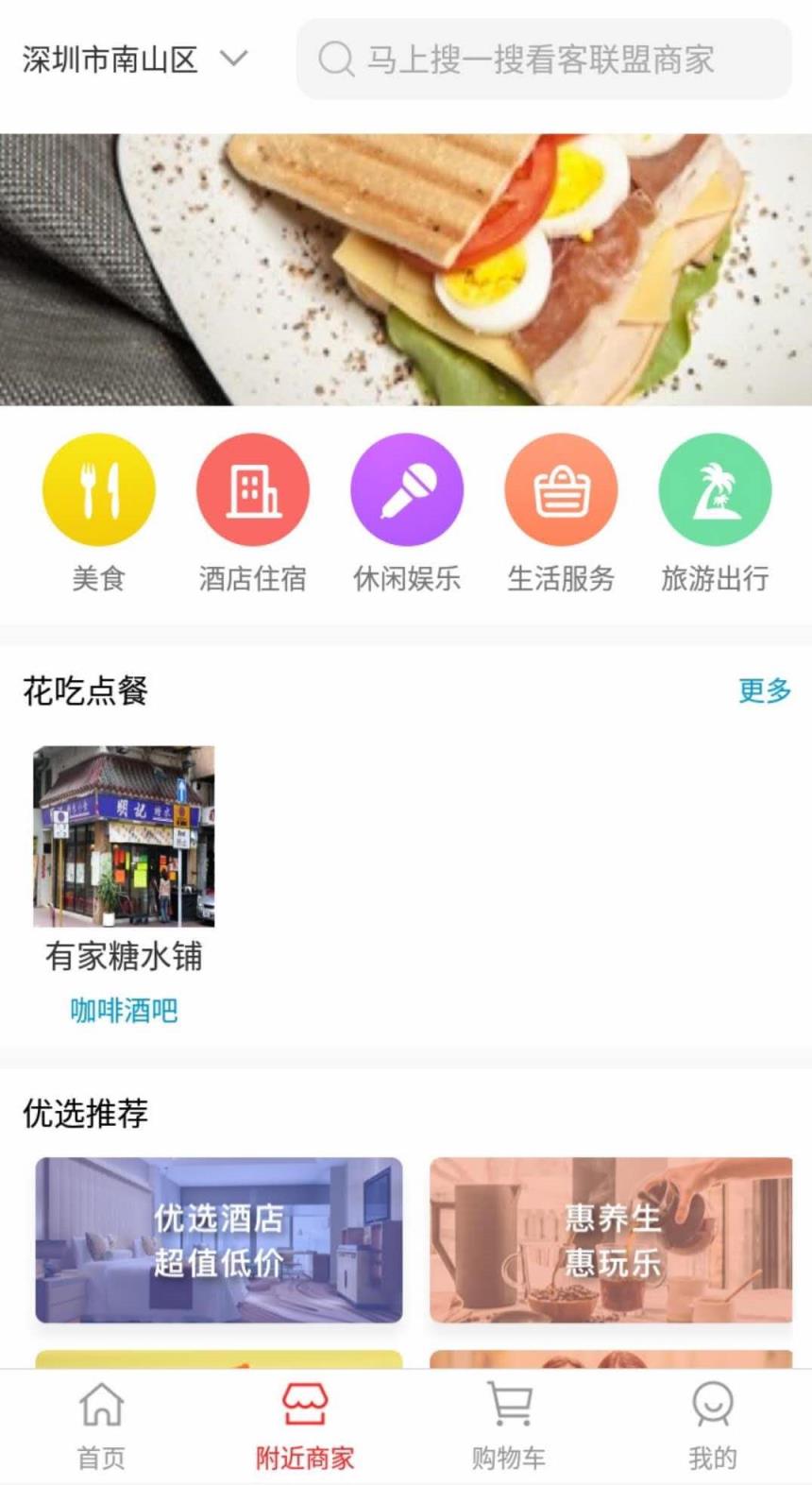
Task: Select the 美食 food category icon
Action: coord(99,489)
